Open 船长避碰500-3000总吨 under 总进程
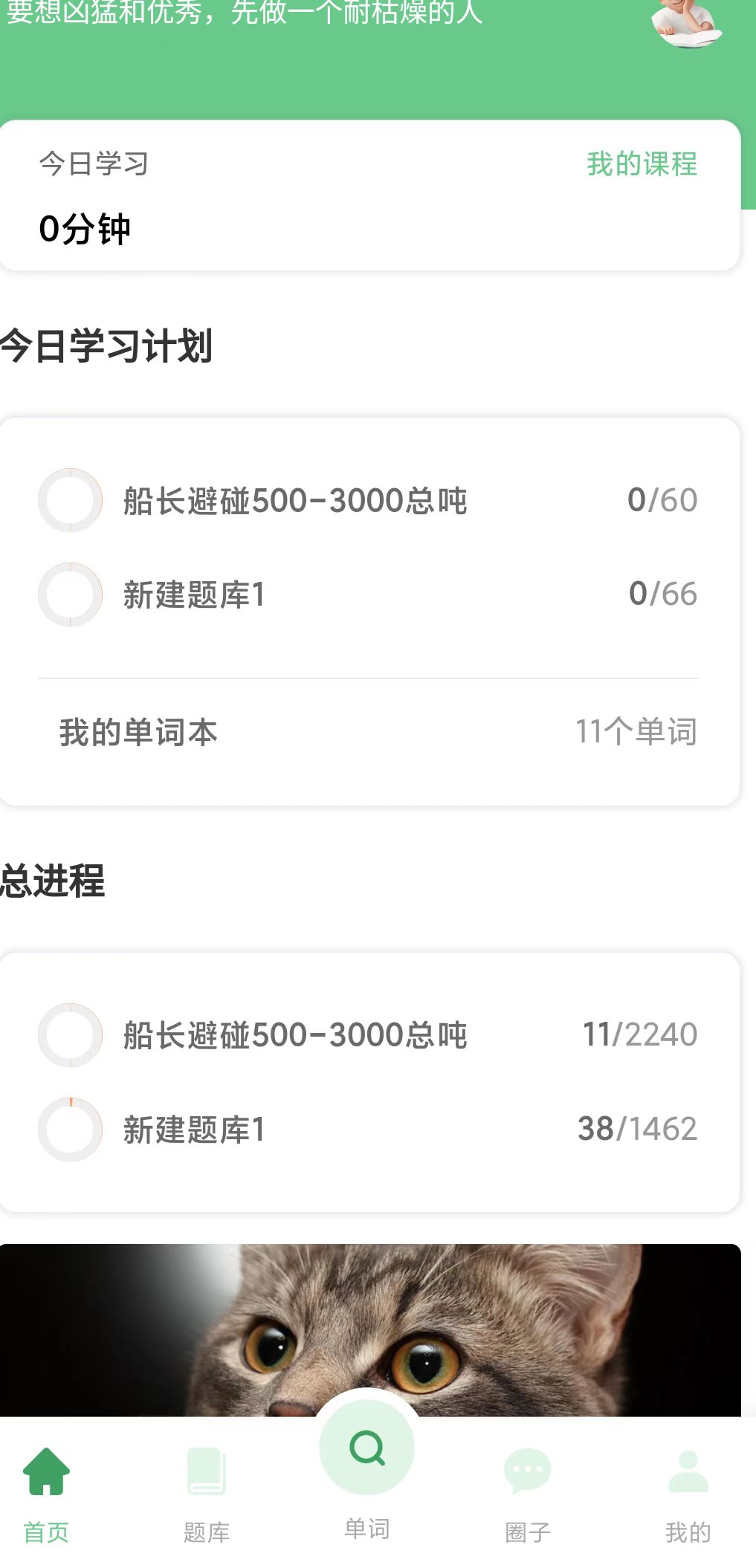Screen dimensions: 756x1568 (368, 1034)
